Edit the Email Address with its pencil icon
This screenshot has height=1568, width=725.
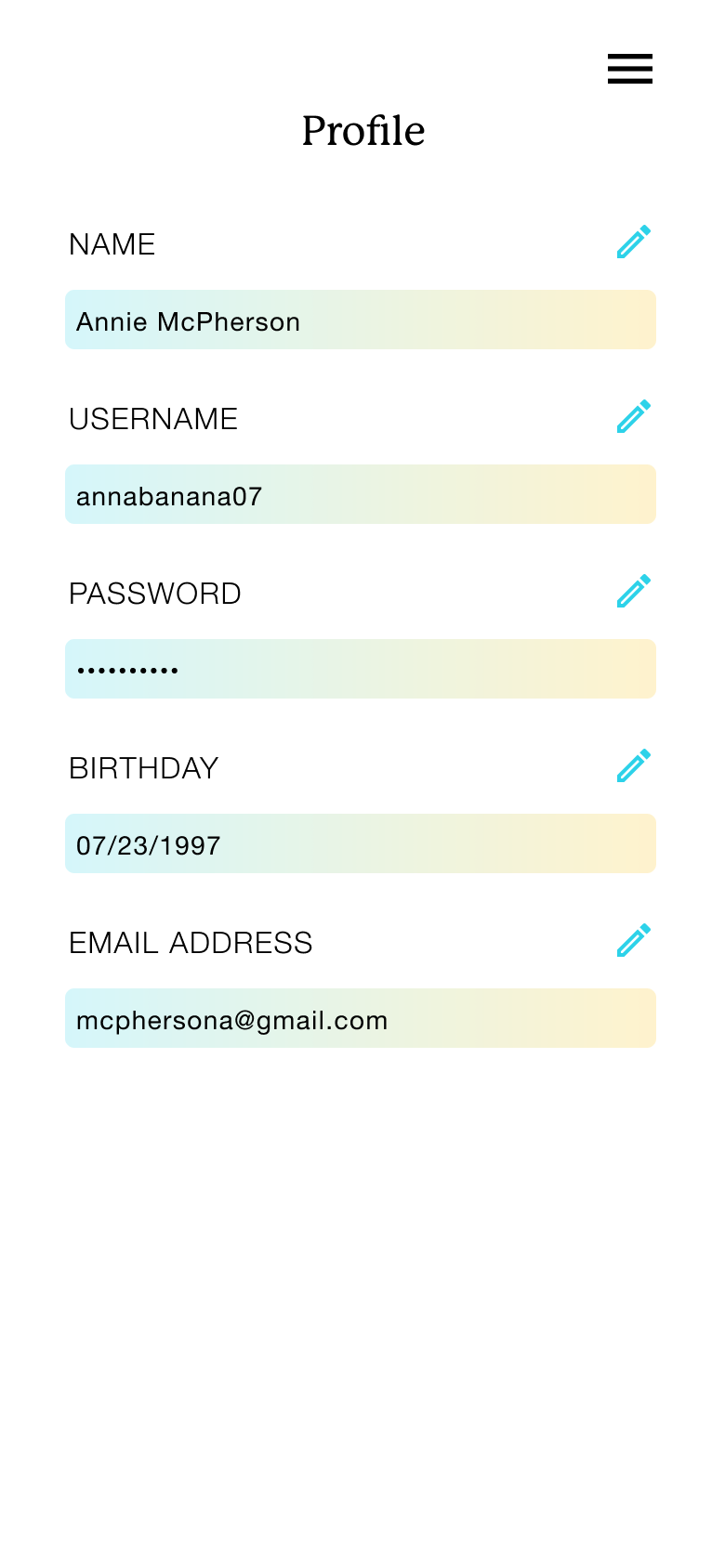pyautogui.click(x=634, y=940)
